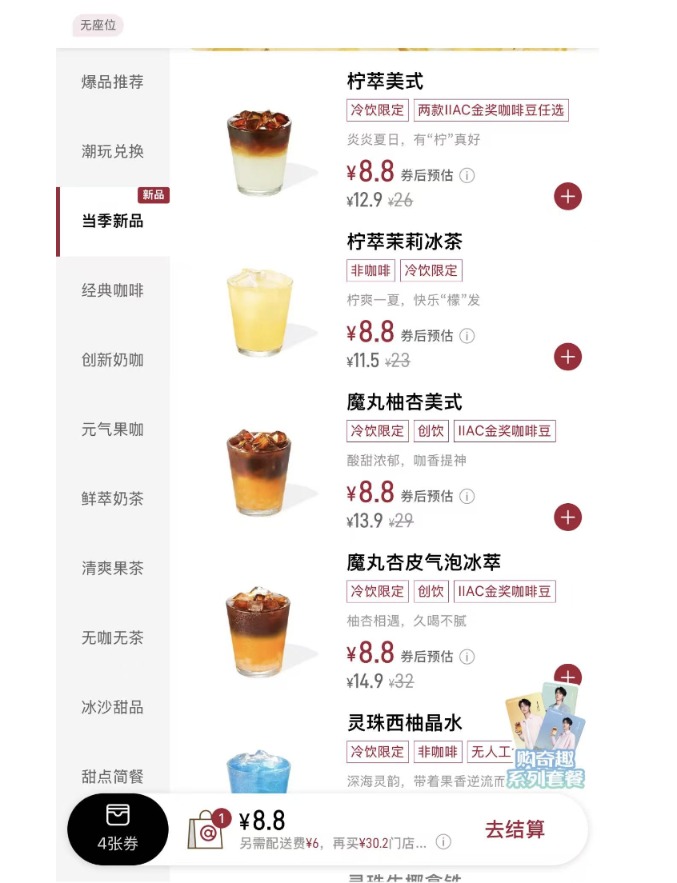
Task: Select the 潮玩兑换 category
Action: pos(112,151)
